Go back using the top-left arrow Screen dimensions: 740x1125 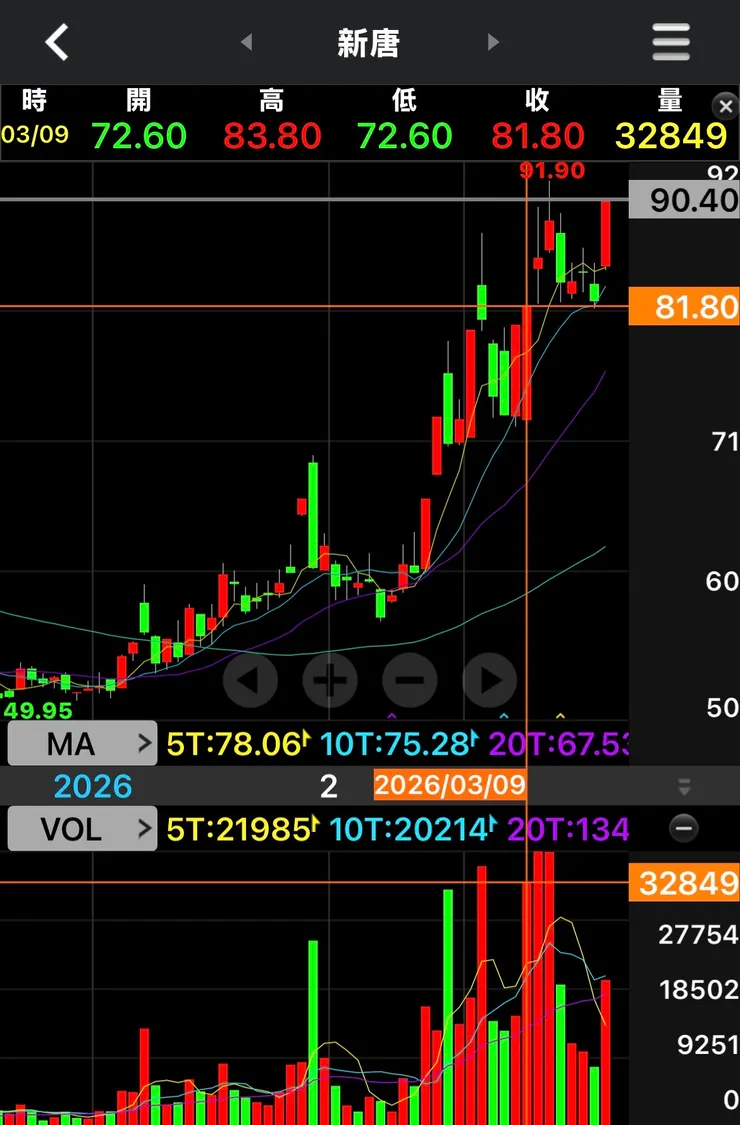[x=57, y=43]
